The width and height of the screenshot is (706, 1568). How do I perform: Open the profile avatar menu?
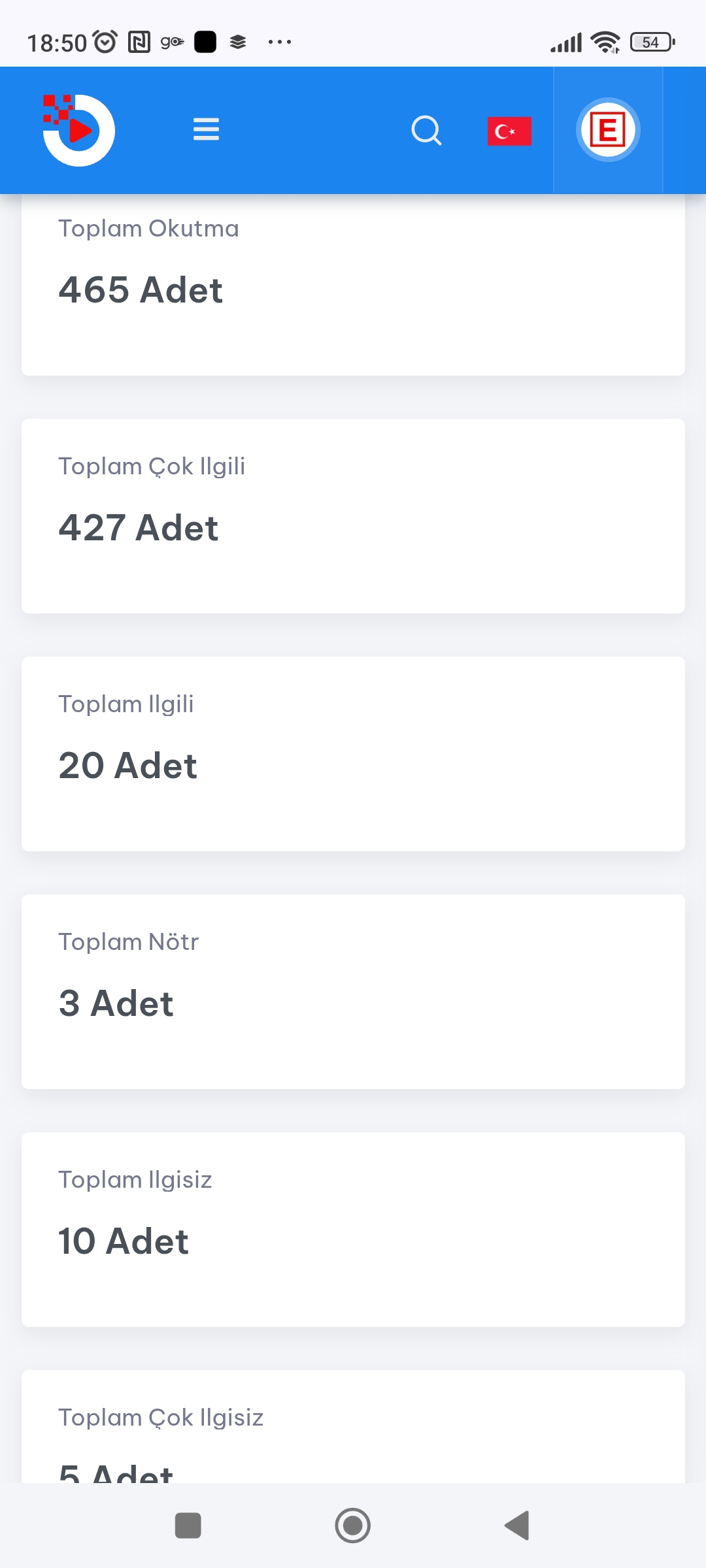click(x=608, y=129)
